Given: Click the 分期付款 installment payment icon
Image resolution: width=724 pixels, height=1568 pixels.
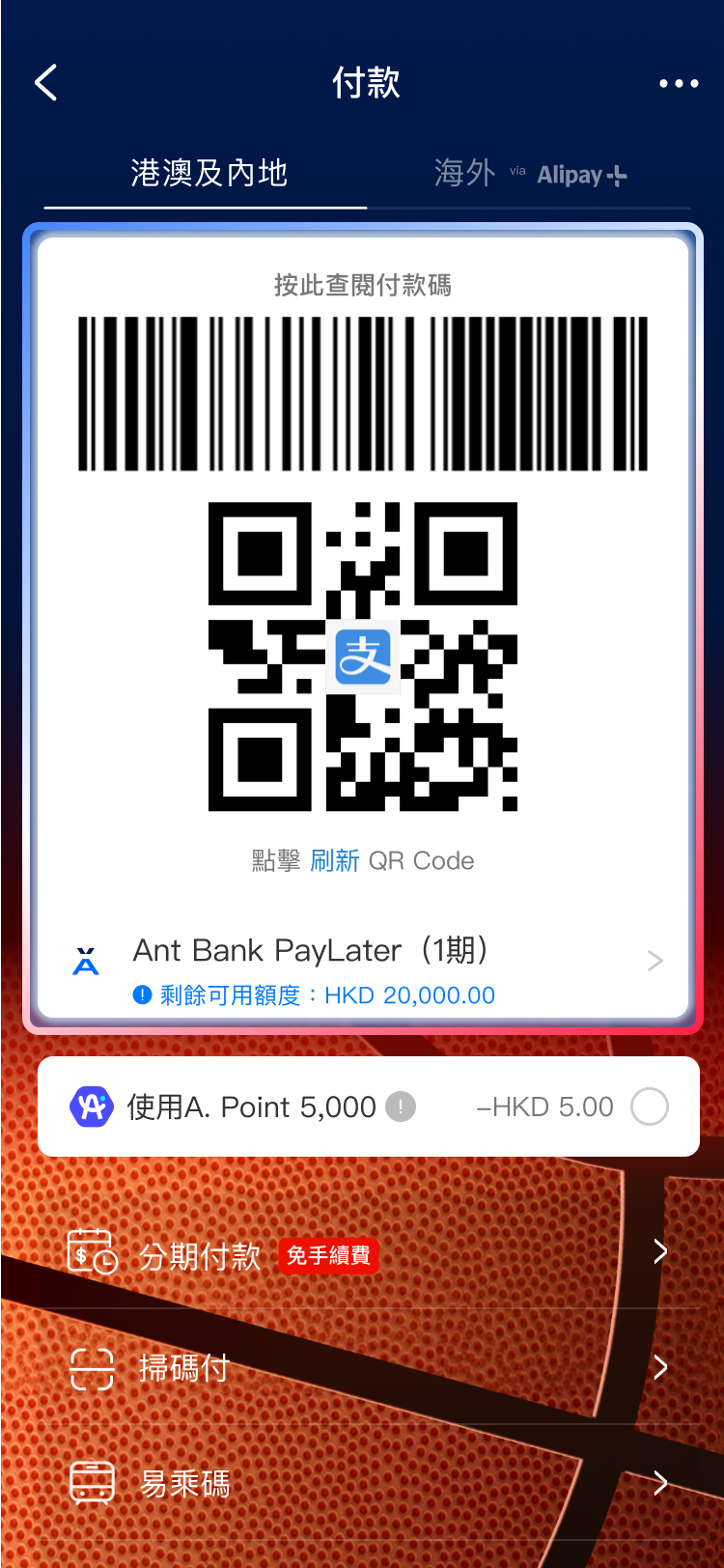Looking at the screenshot, I should coord(91,1250).
